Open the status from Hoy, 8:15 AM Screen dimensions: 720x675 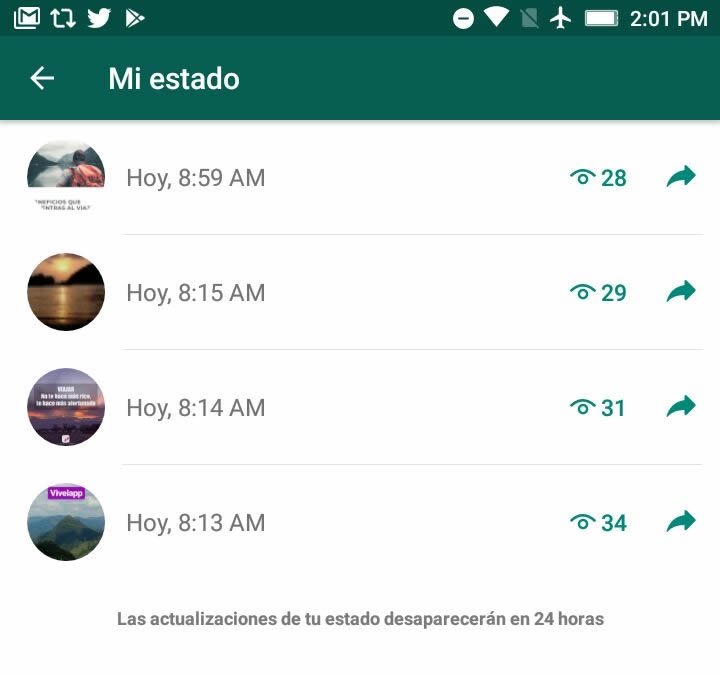click(x=196, y=293)
